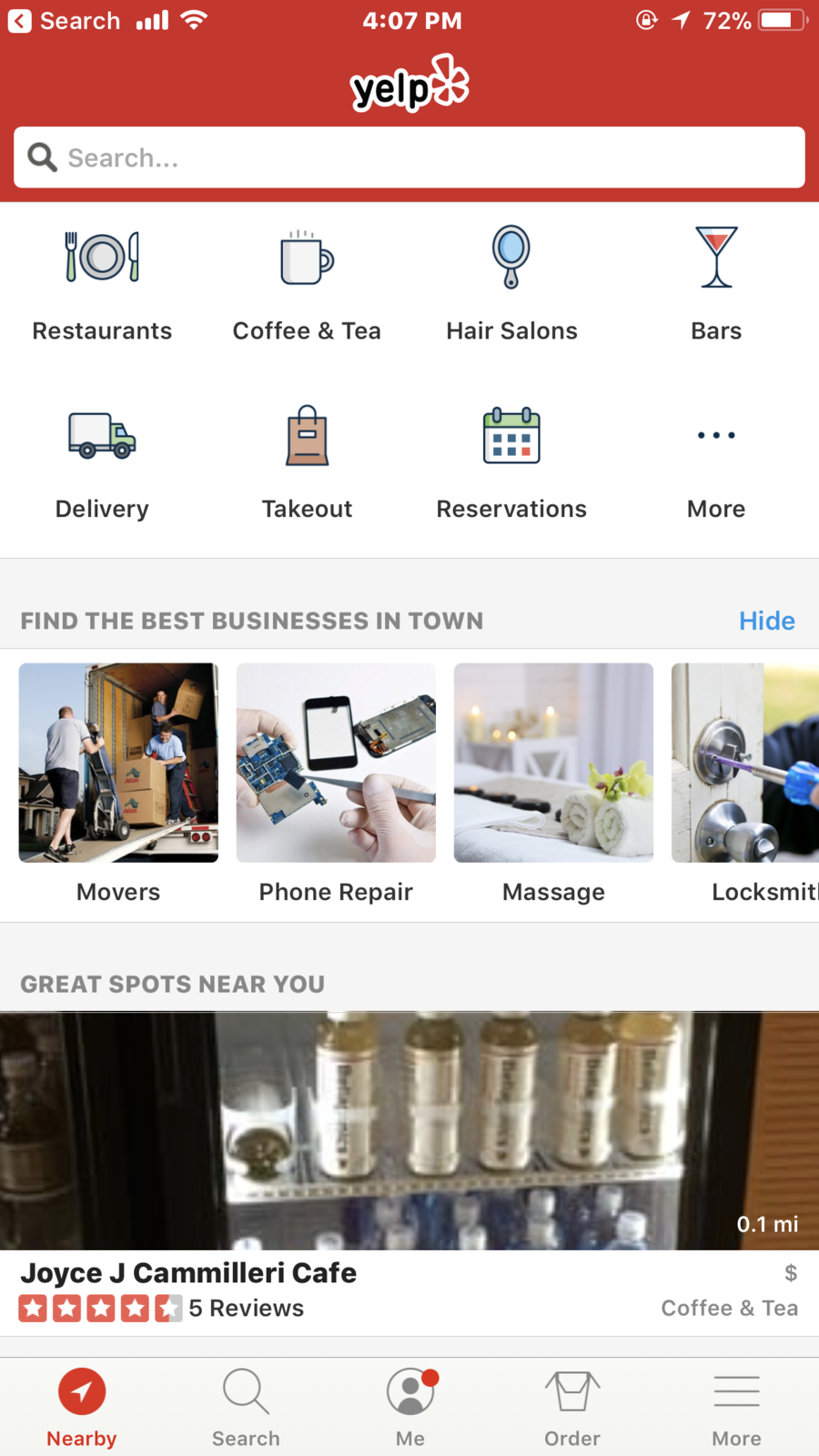Open the More tab in bottom bar

[736, 1407]
